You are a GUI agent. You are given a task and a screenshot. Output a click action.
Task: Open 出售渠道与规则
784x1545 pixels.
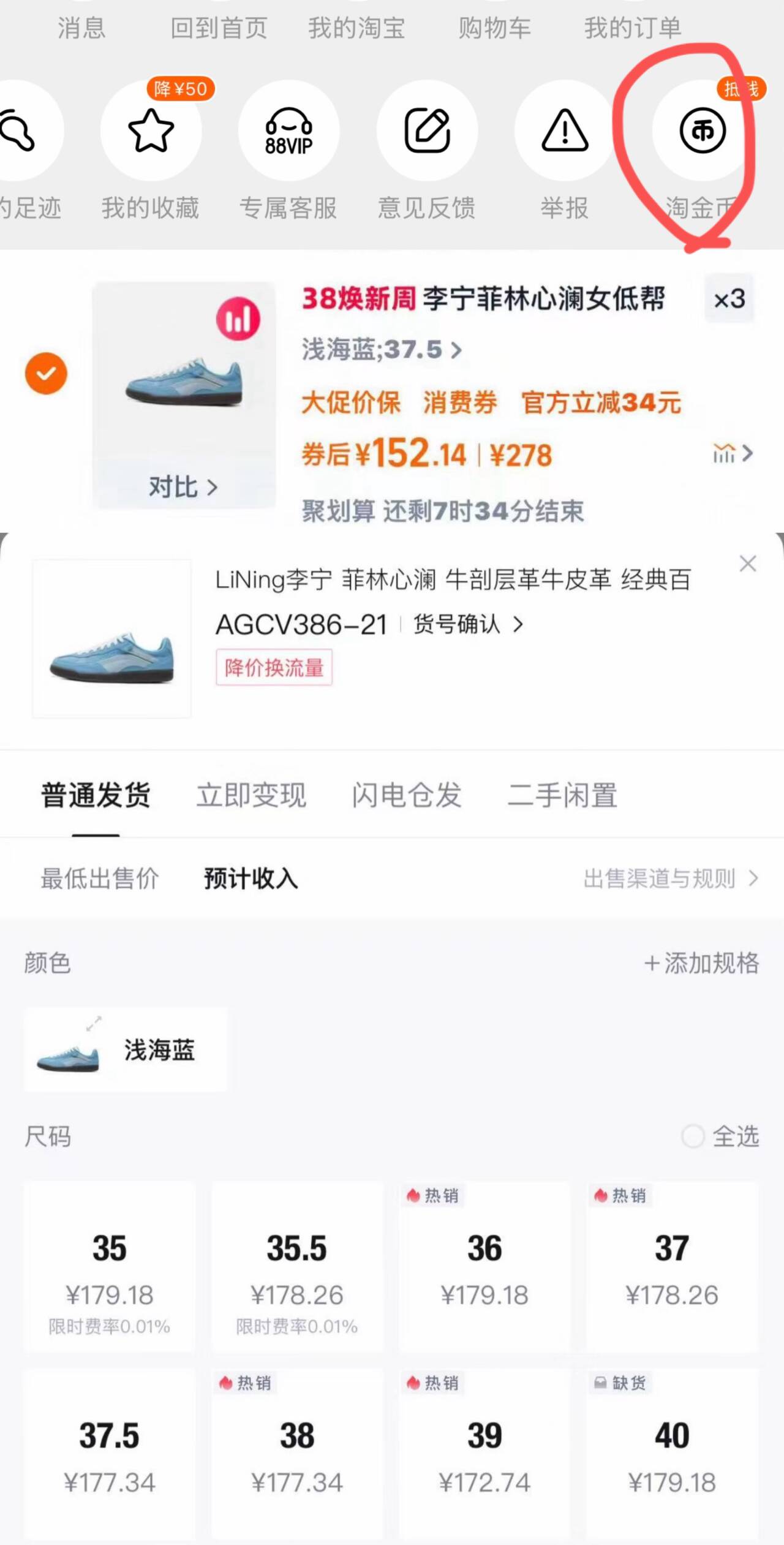tap(671, 878)
